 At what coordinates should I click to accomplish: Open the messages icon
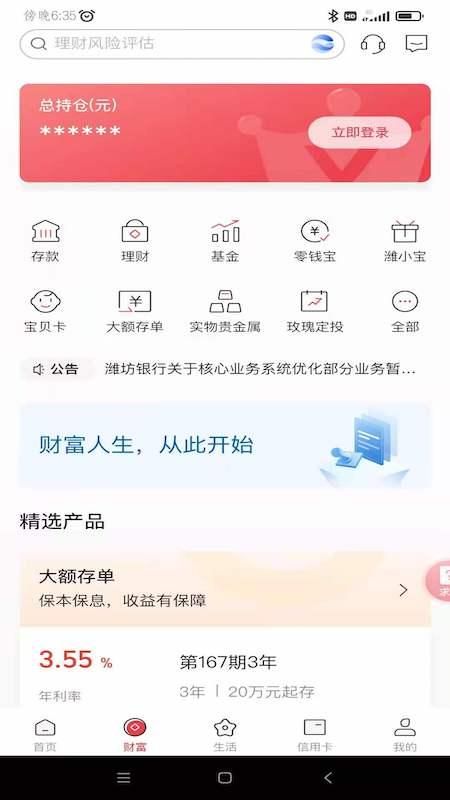point(416,44)
